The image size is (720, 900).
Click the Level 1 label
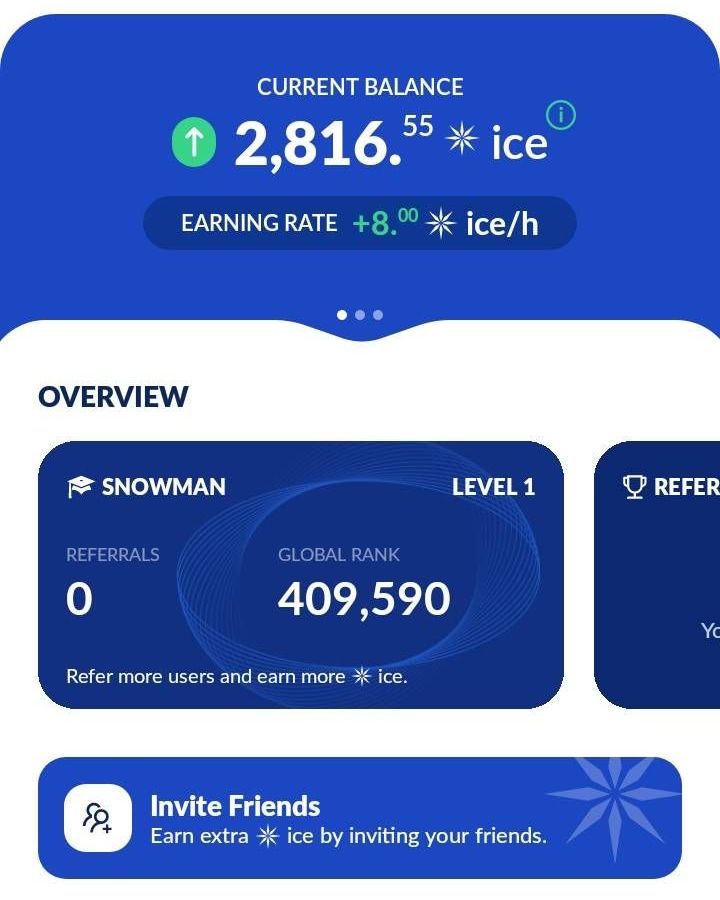pyautogui.click(x=494, y=487)
